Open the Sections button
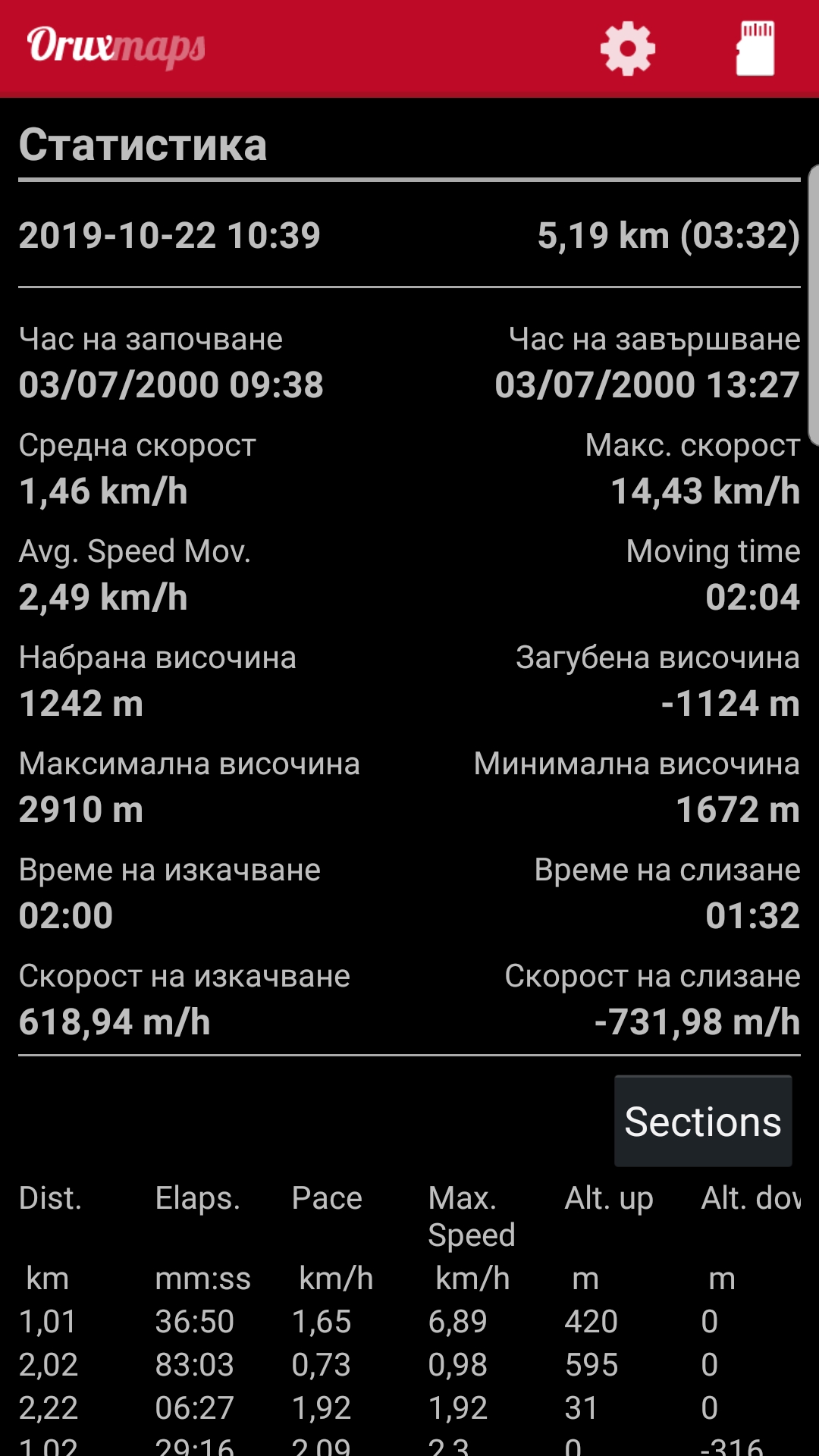This screenshot has height=1456, width=819. (703, 1121)
